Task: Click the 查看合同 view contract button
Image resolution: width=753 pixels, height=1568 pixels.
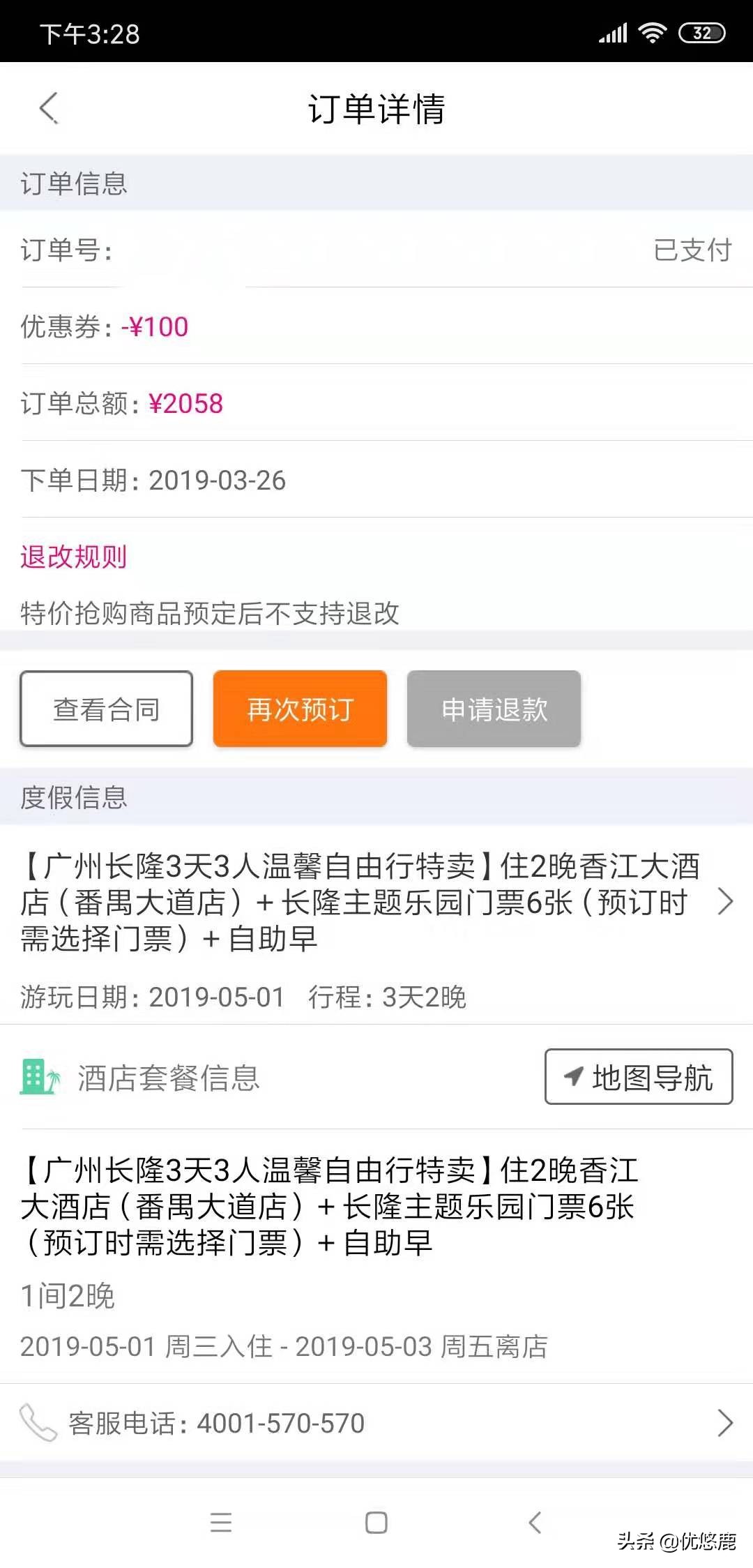Action: (106, 709)
